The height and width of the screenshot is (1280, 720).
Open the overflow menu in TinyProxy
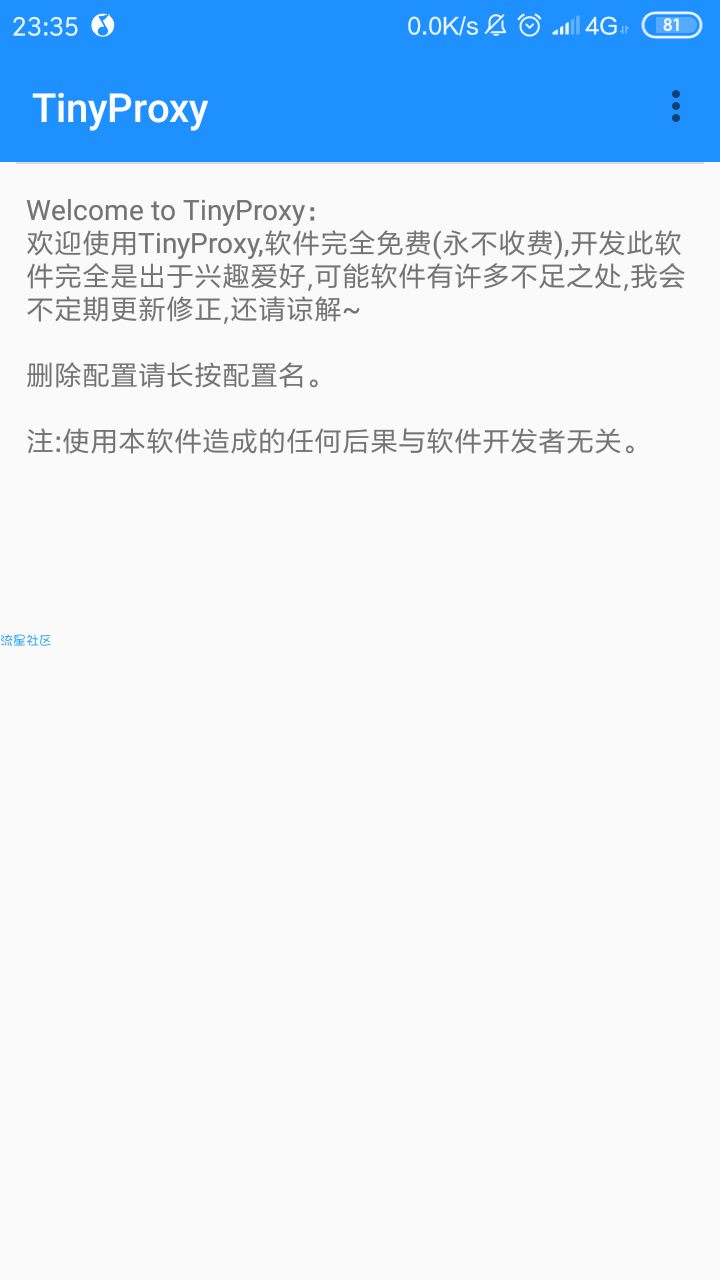(x=676, y=106)
